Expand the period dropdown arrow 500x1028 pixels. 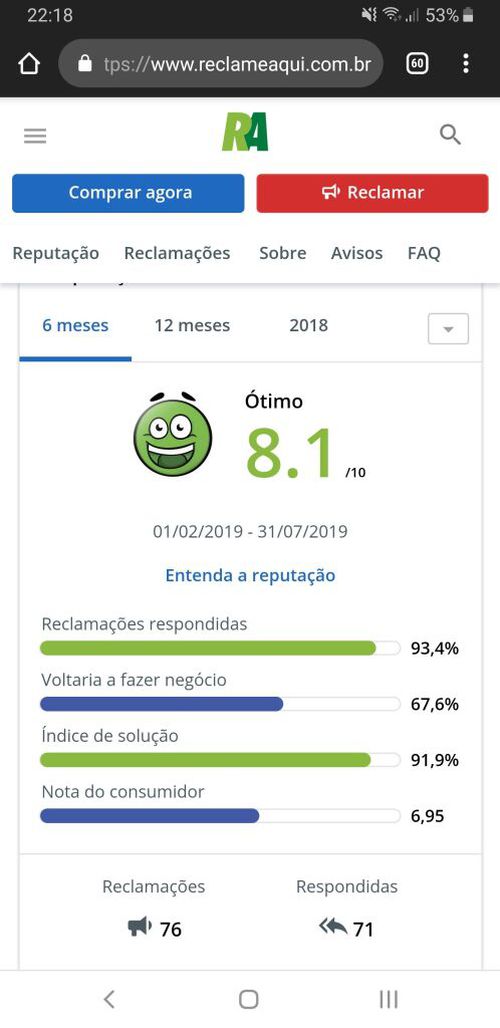coord(448,329)
